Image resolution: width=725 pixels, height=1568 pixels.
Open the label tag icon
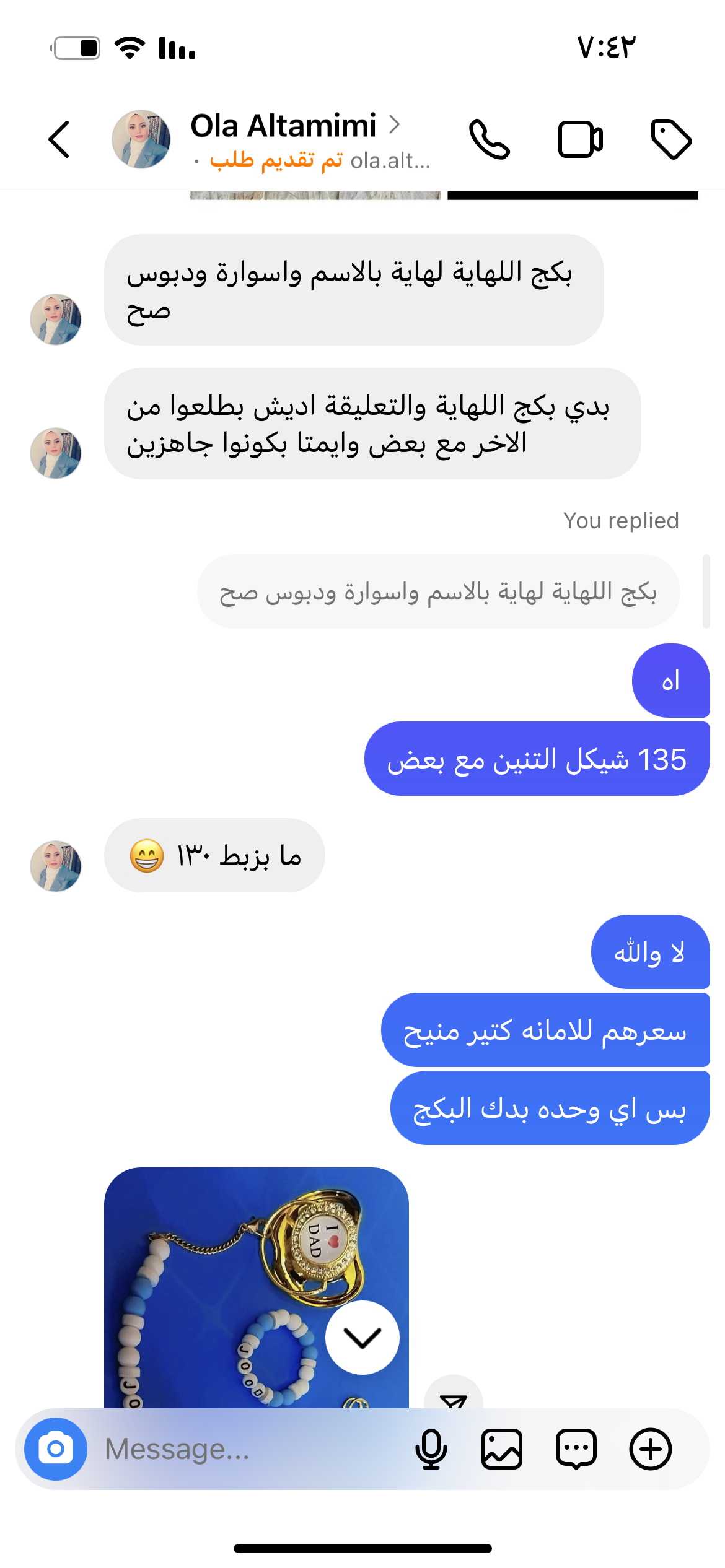[671, 139]
